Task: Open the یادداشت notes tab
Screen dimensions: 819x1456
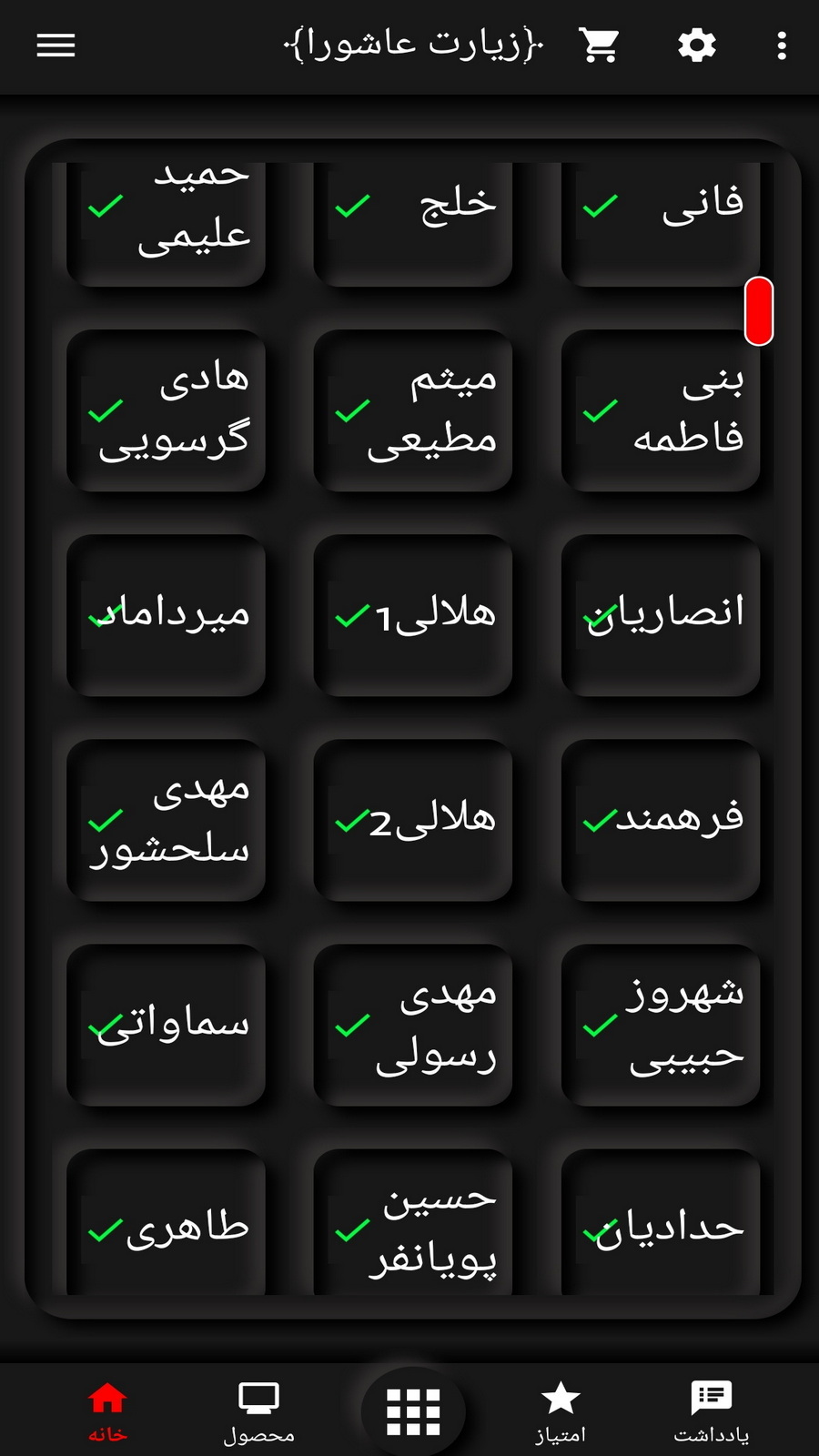Action: point(711,1410)
